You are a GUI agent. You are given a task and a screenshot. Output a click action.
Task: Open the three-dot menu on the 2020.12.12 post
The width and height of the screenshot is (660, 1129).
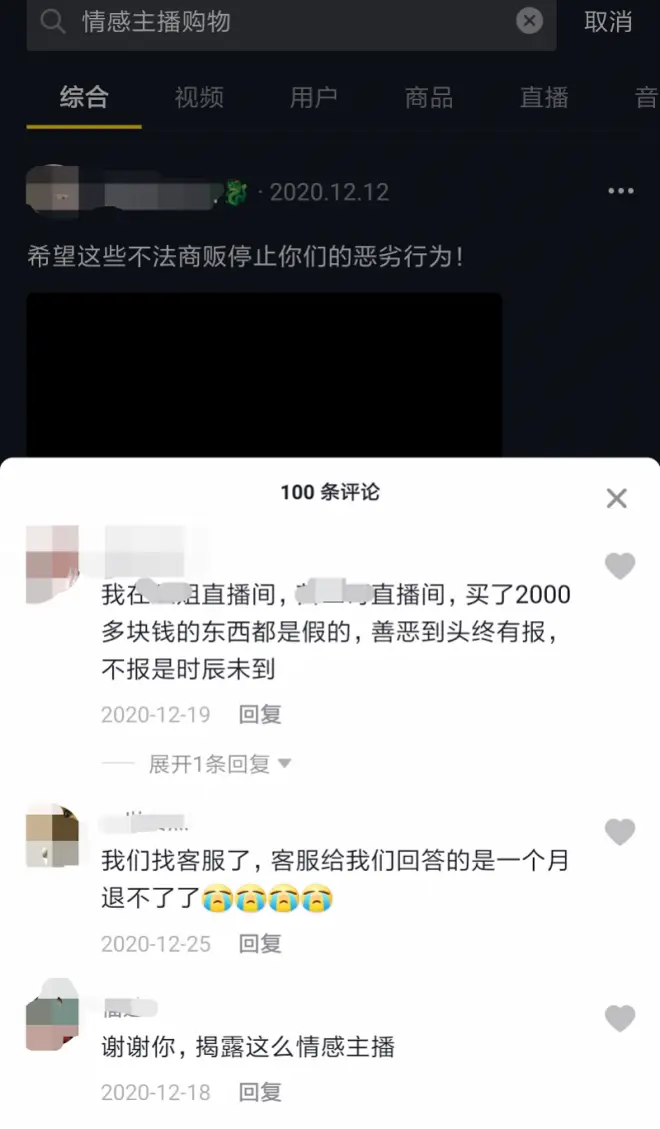click(620, 191)
